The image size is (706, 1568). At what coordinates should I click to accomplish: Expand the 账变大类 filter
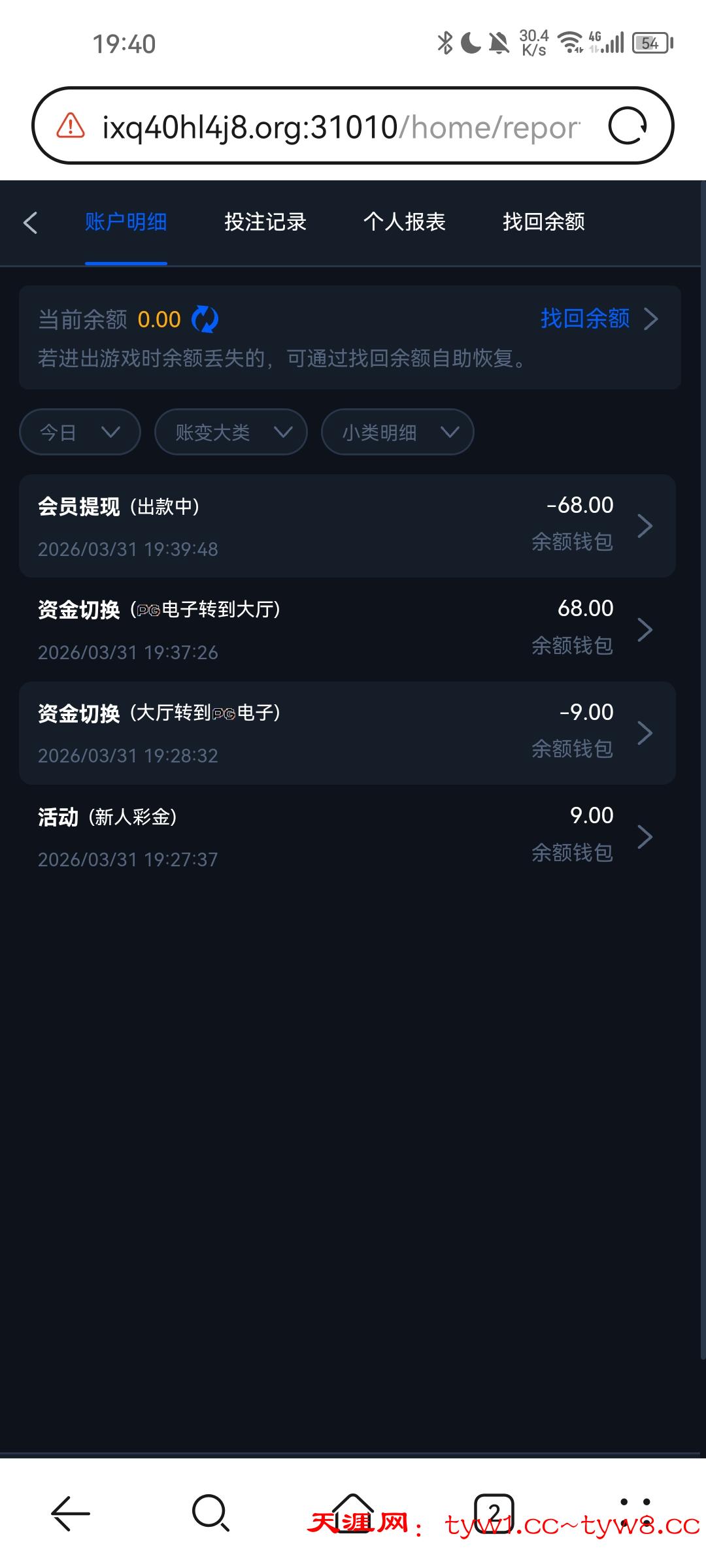(x=231, y=432)
